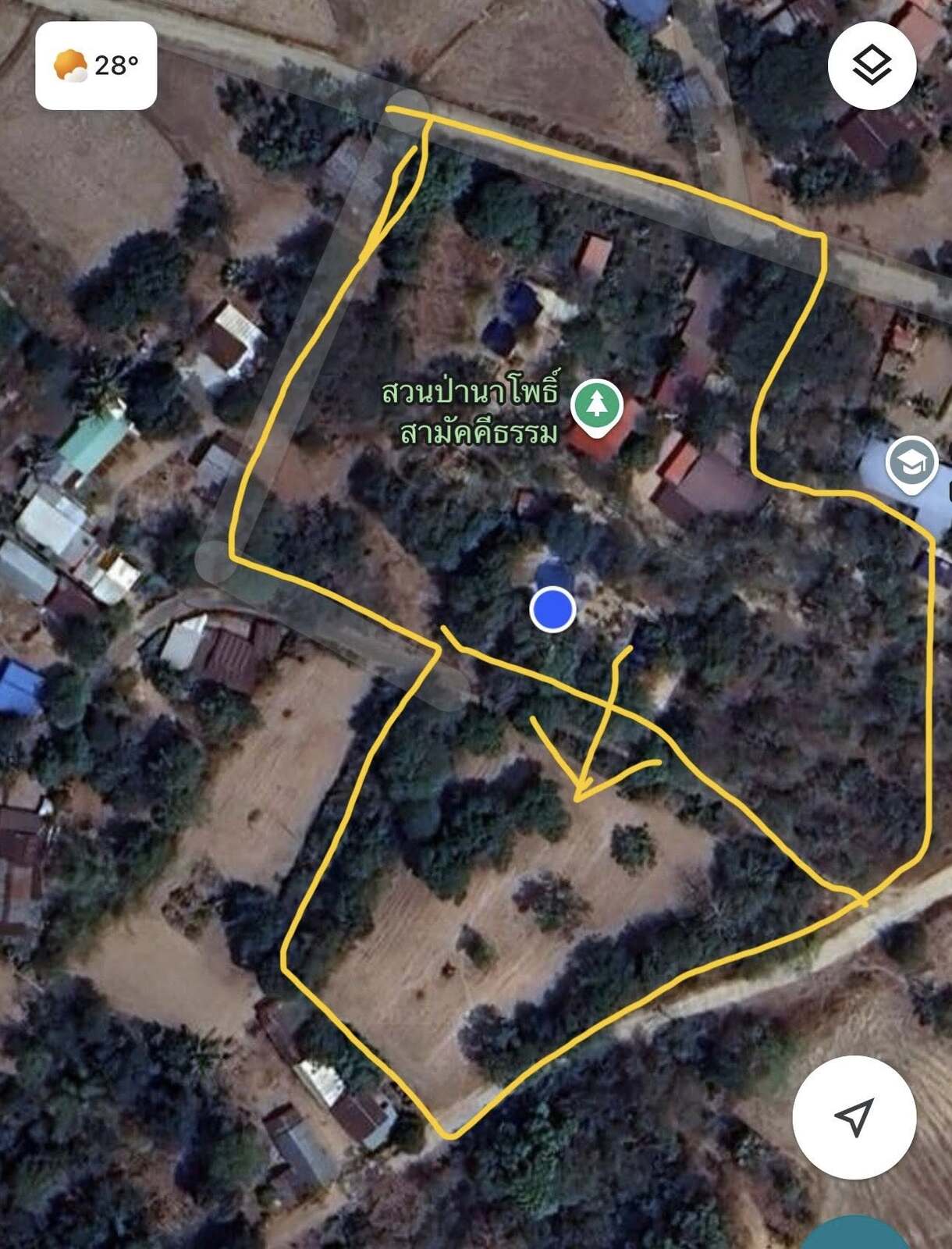Open the map layers button
The image size is (952, 1249).
[x=871, y=66]
